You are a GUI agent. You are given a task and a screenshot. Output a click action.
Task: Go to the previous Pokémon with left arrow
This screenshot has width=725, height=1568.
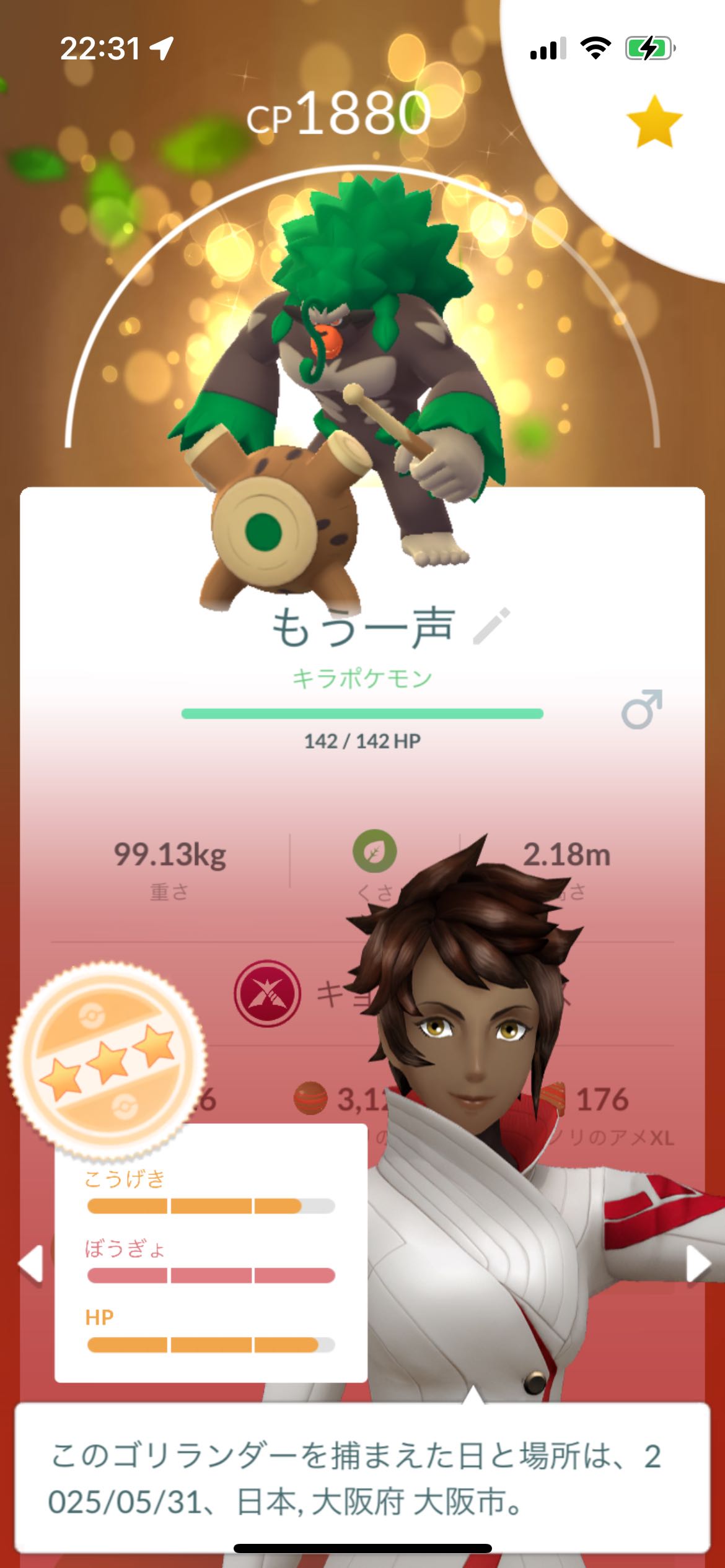(30, 1263)
